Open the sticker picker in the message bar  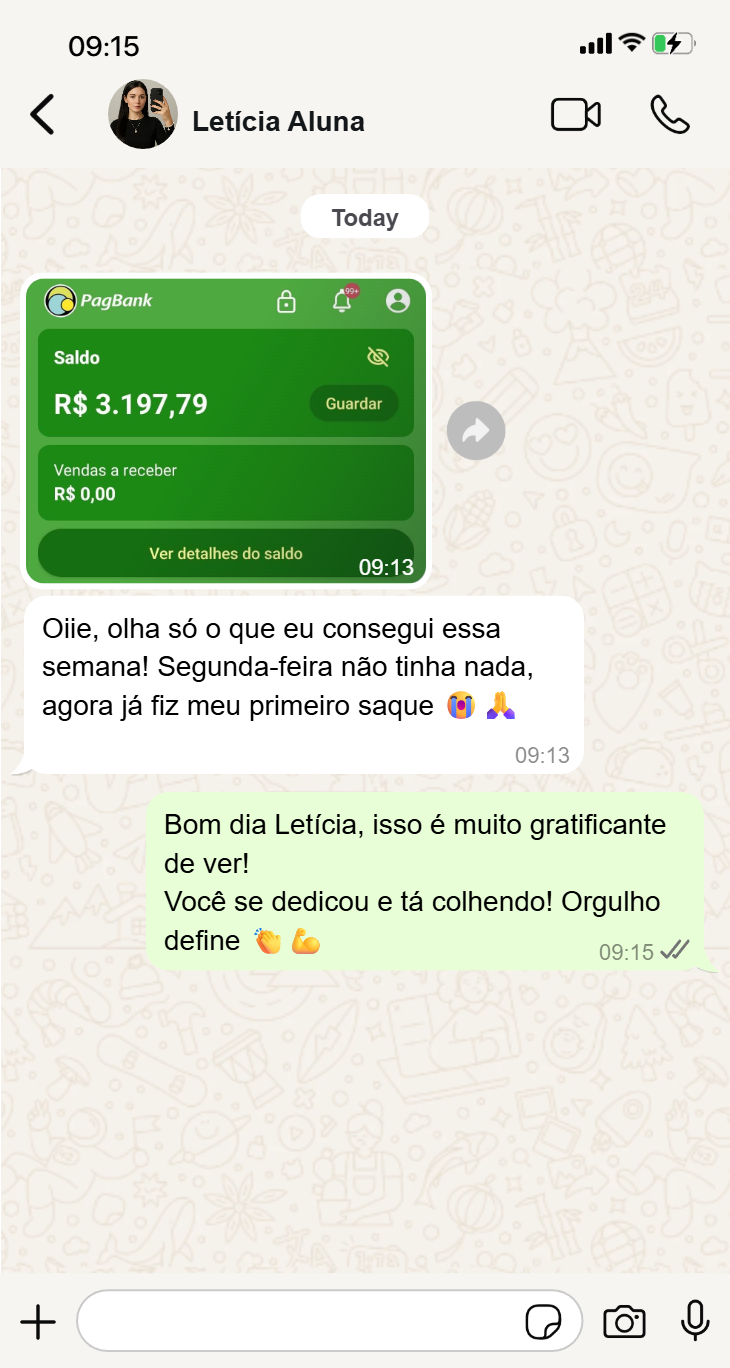click(545, 1320)
